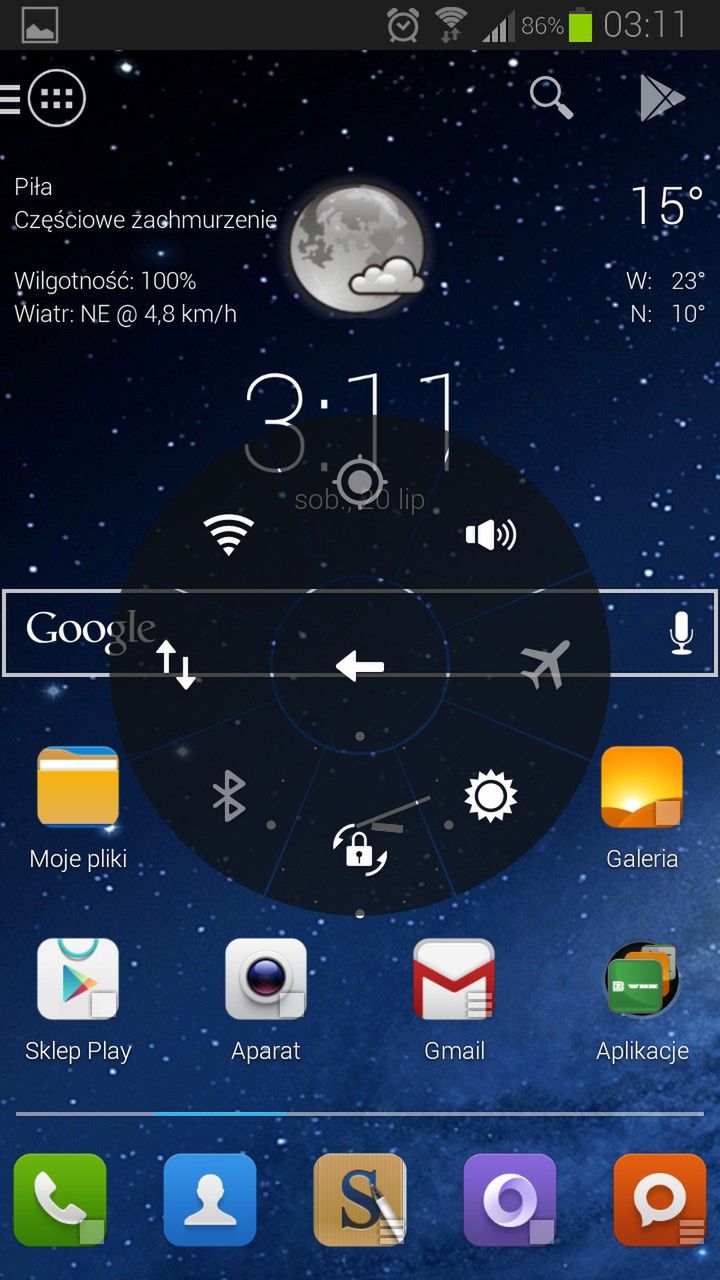This screenshot has height=1280, width=720.
Task: Open the search magnifier icon
Action: pos(550,98)
